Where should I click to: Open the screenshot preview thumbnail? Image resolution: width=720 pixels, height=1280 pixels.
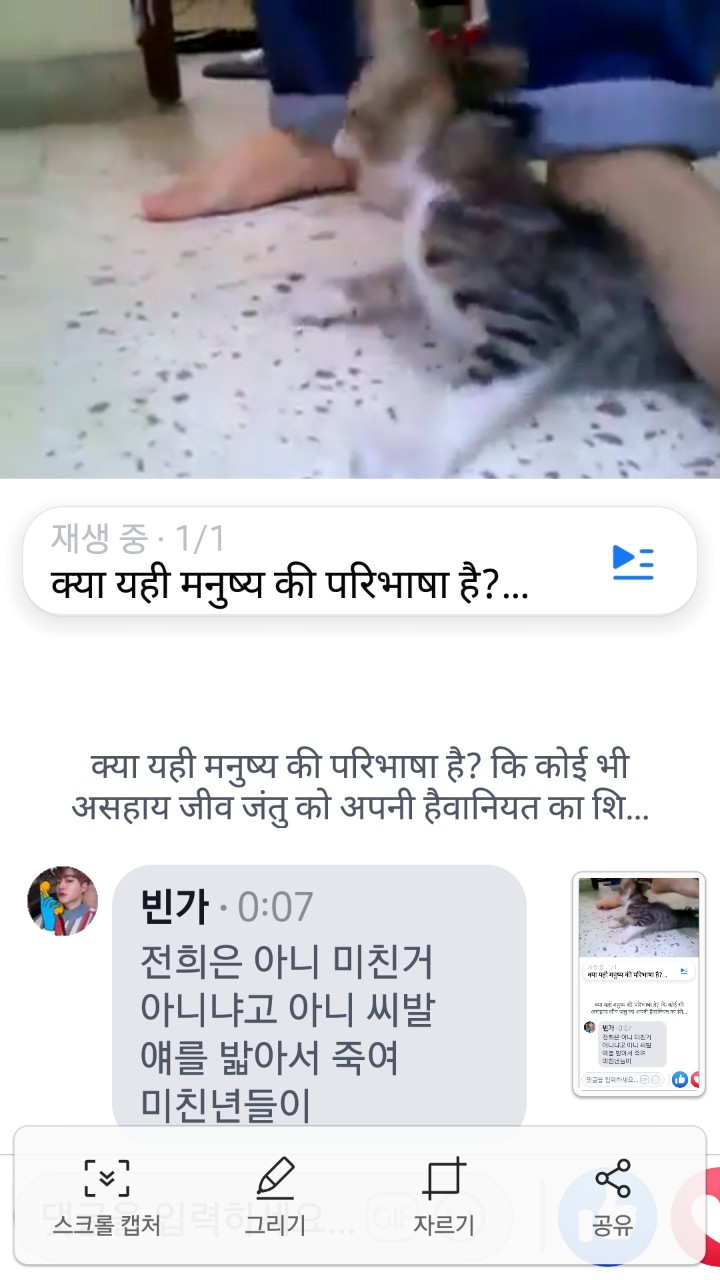pos(639,985)
